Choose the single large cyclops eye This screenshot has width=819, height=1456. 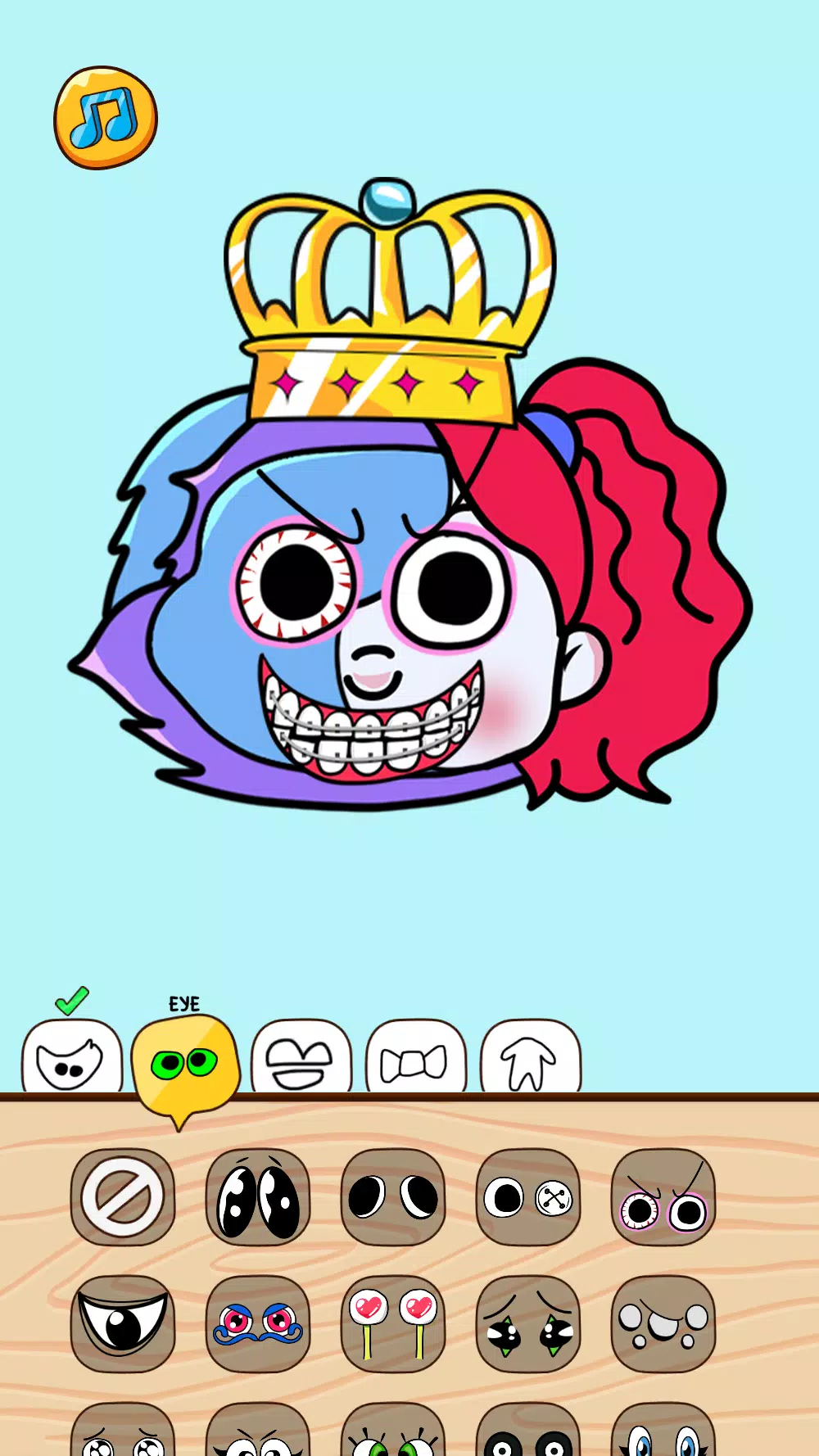[123, 1323]
